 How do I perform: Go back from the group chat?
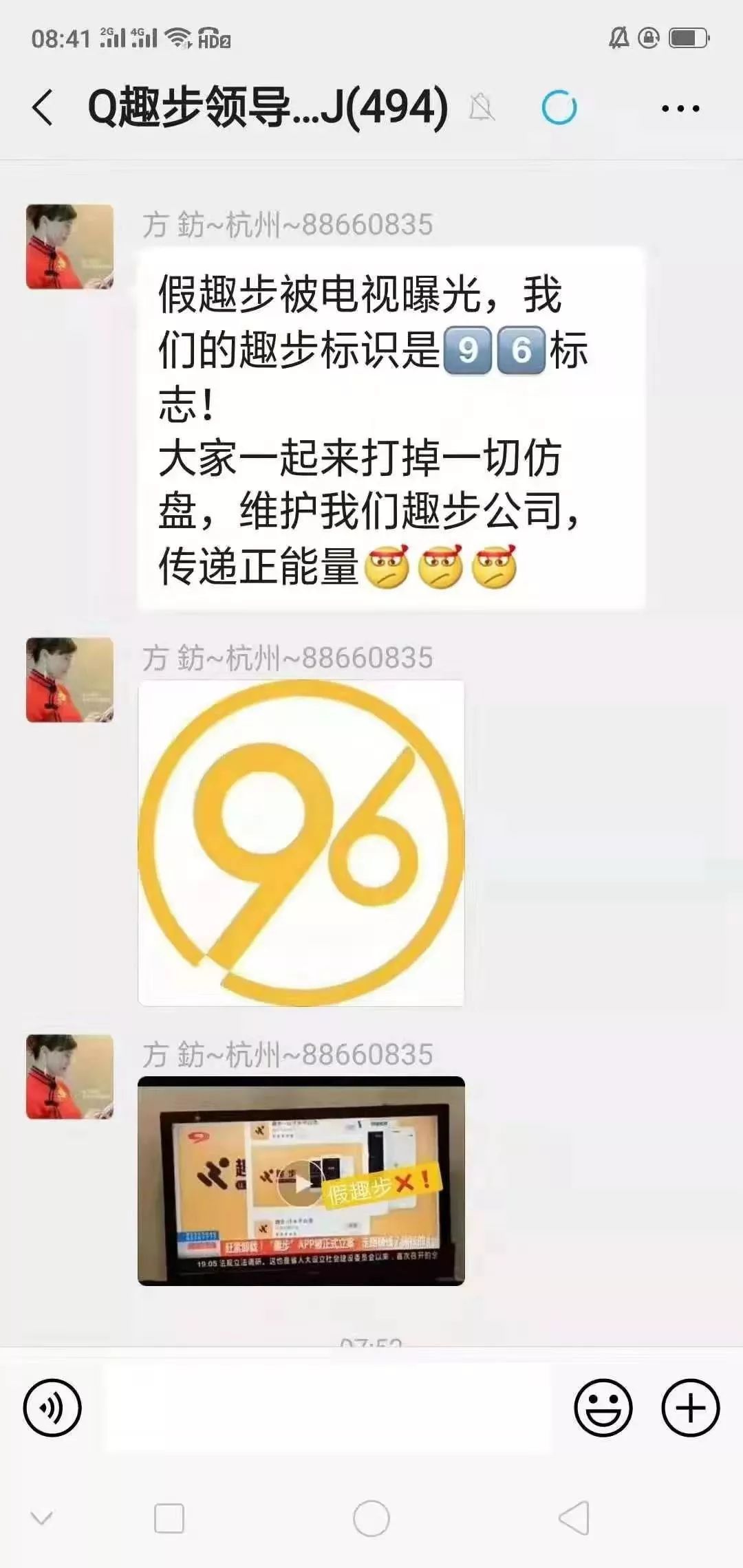(x=43, y=108)
